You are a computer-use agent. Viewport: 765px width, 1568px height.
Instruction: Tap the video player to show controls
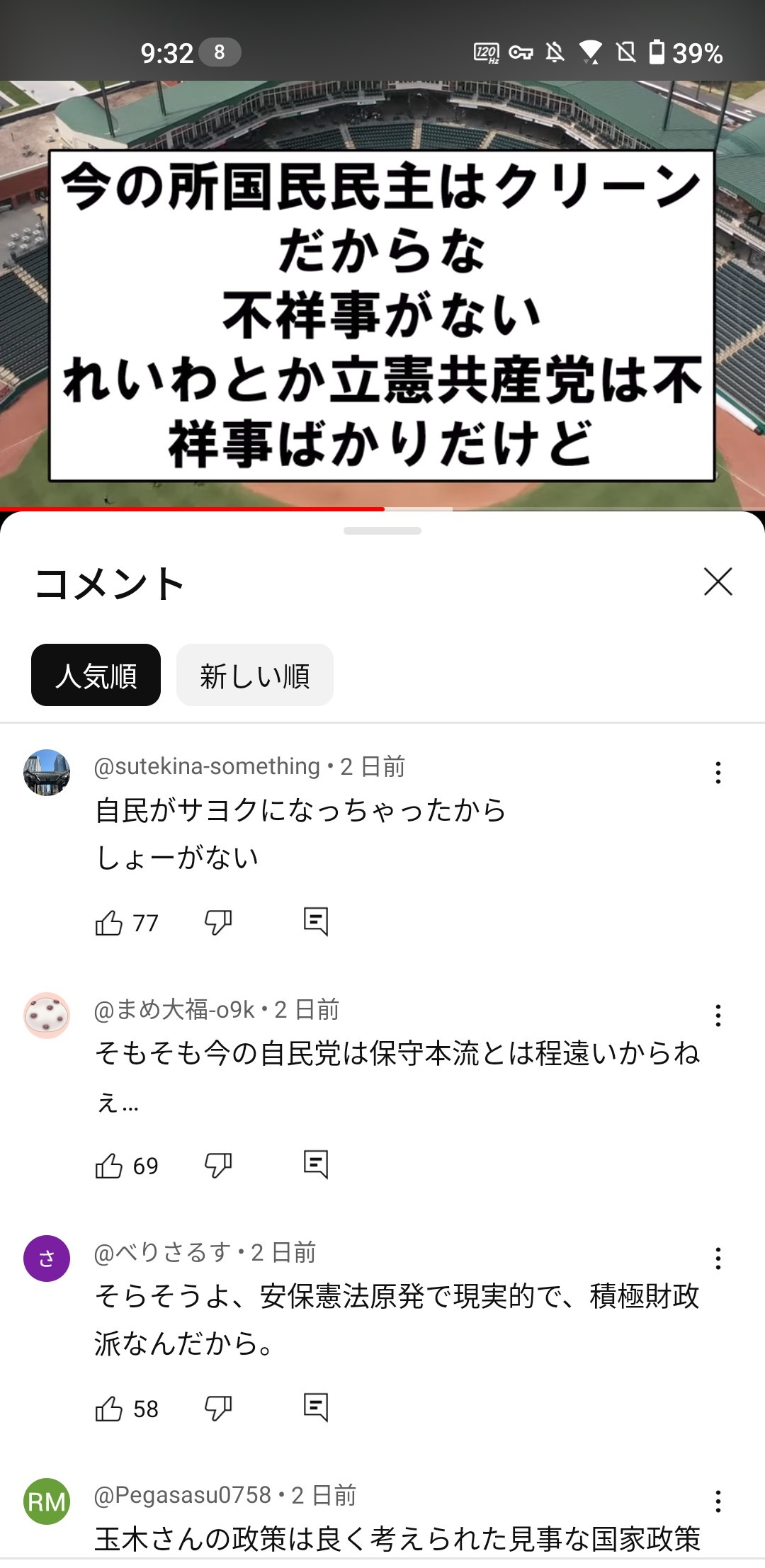point(382,295)
